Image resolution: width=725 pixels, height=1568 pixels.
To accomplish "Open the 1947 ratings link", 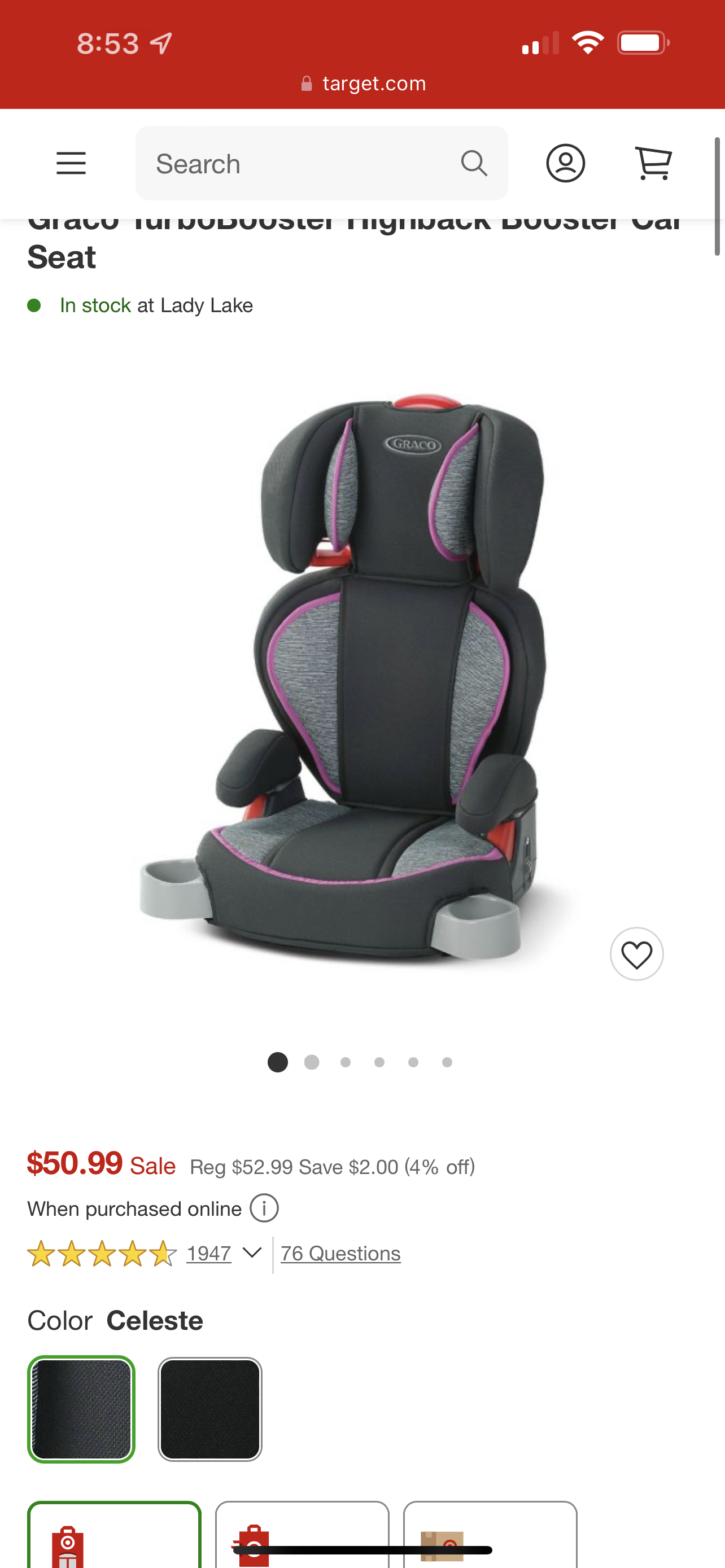I will pos(209,1253).
